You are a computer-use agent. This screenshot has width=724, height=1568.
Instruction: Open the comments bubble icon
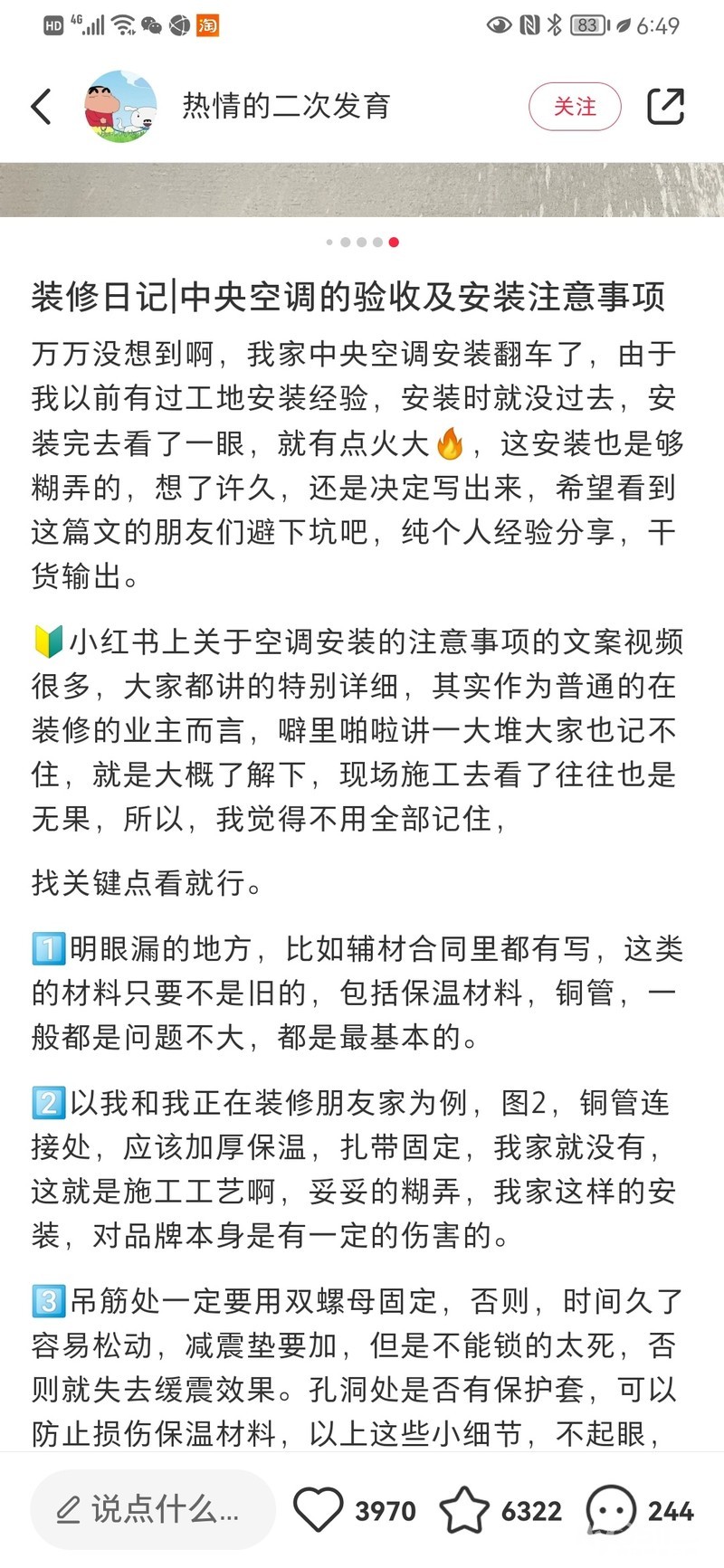click(x=611, y=1509)
